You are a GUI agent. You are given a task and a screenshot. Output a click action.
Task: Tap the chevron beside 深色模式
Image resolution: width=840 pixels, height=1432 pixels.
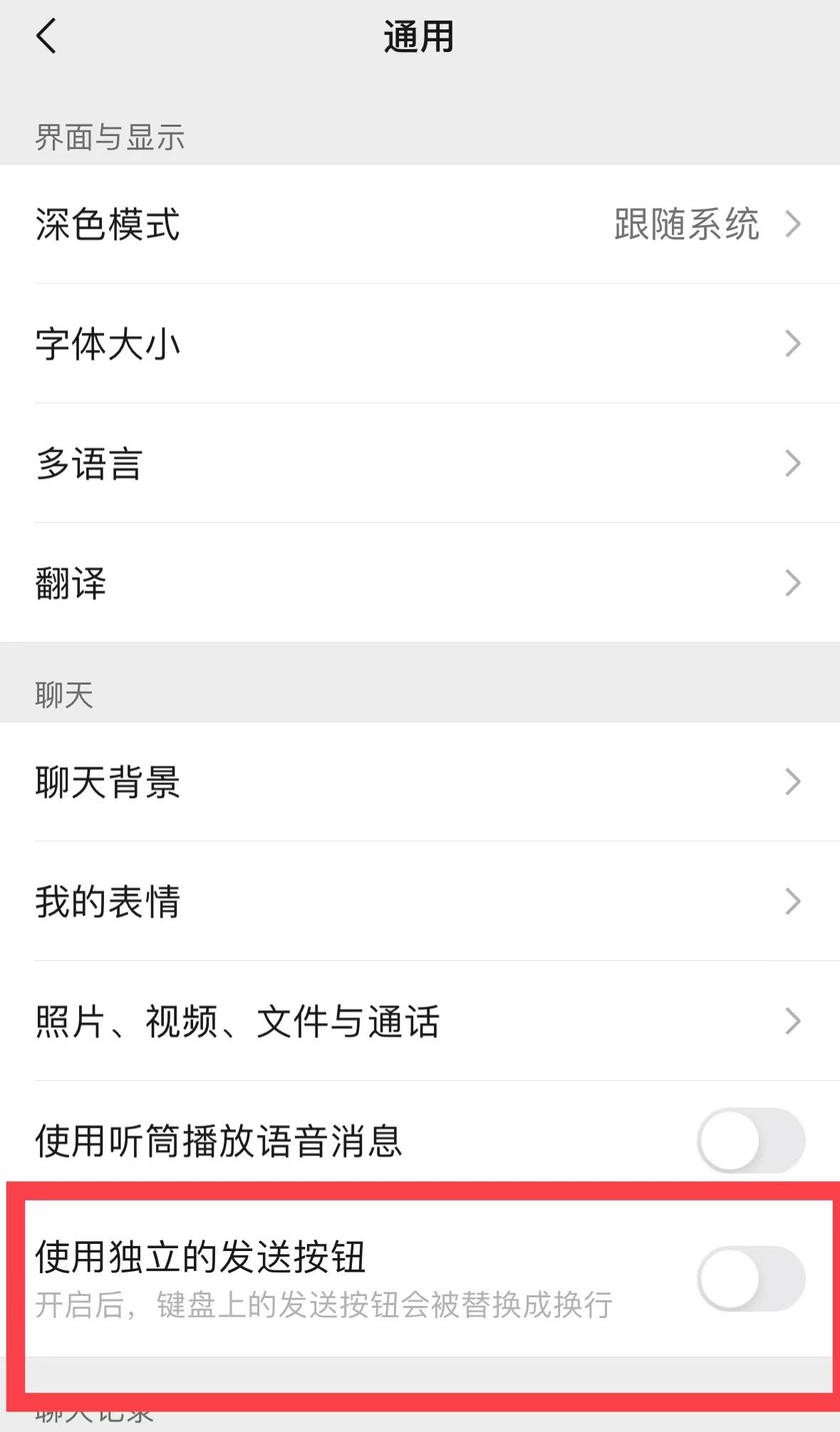pyautogui.click(x=793, y=224)
